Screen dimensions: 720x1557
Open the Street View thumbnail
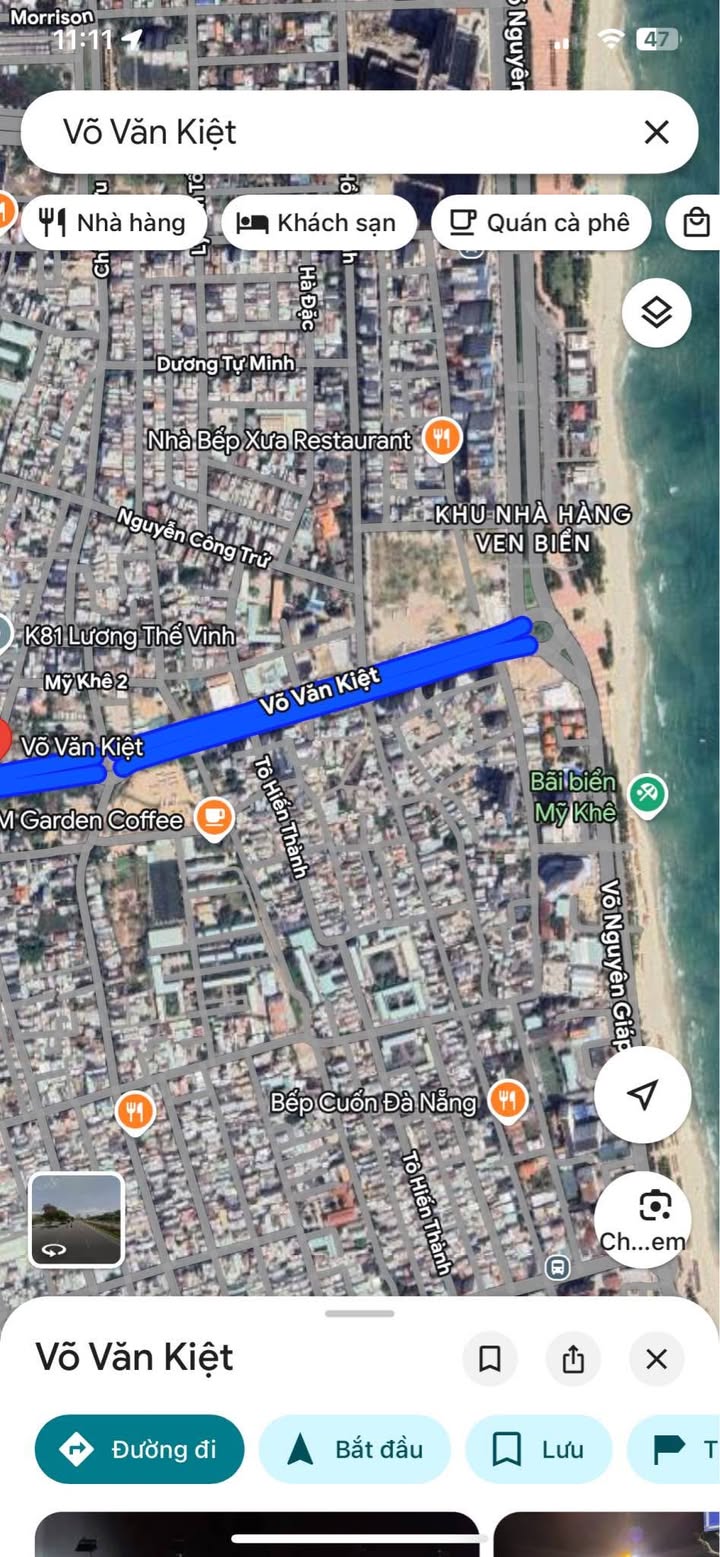(x=77, y=1219)
